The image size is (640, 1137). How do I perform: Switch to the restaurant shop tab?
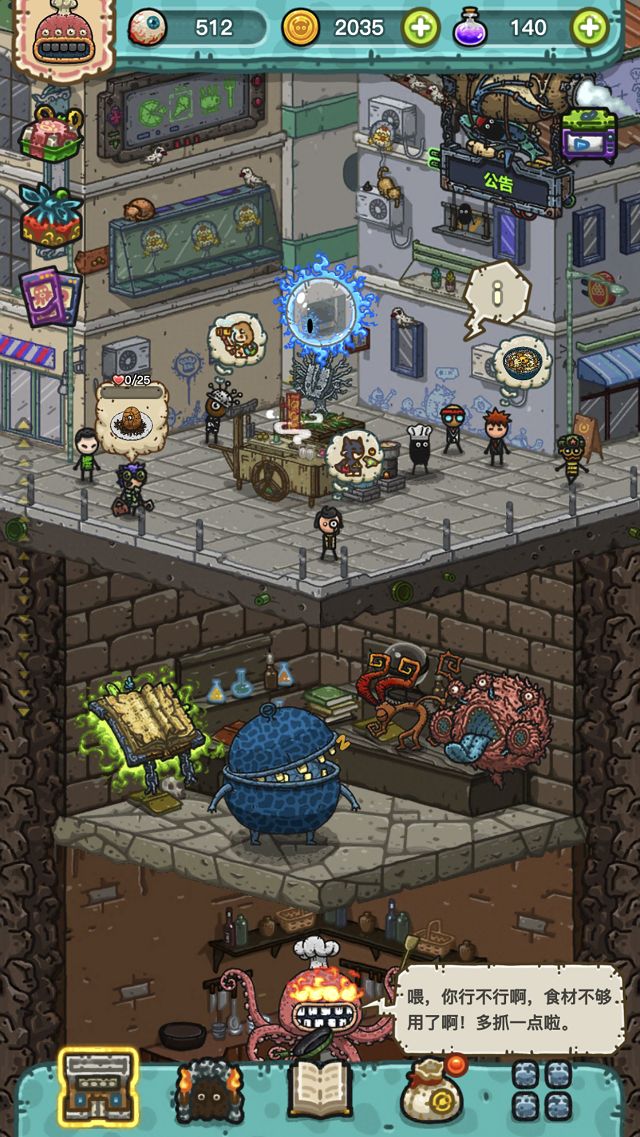click(97, 1087)
